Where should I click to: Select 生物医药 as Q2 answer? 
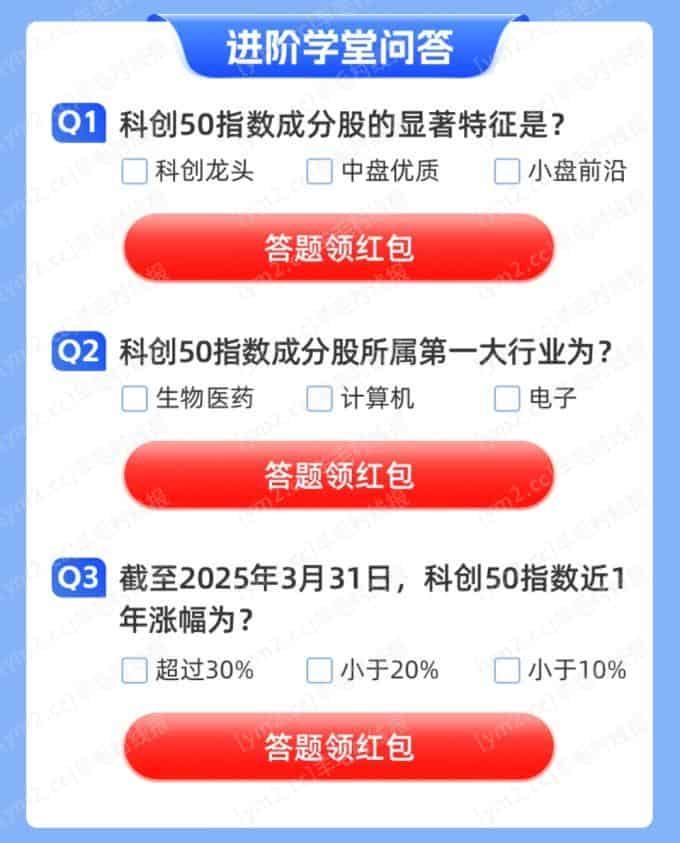pyautogui.click(x=134, y=399)
